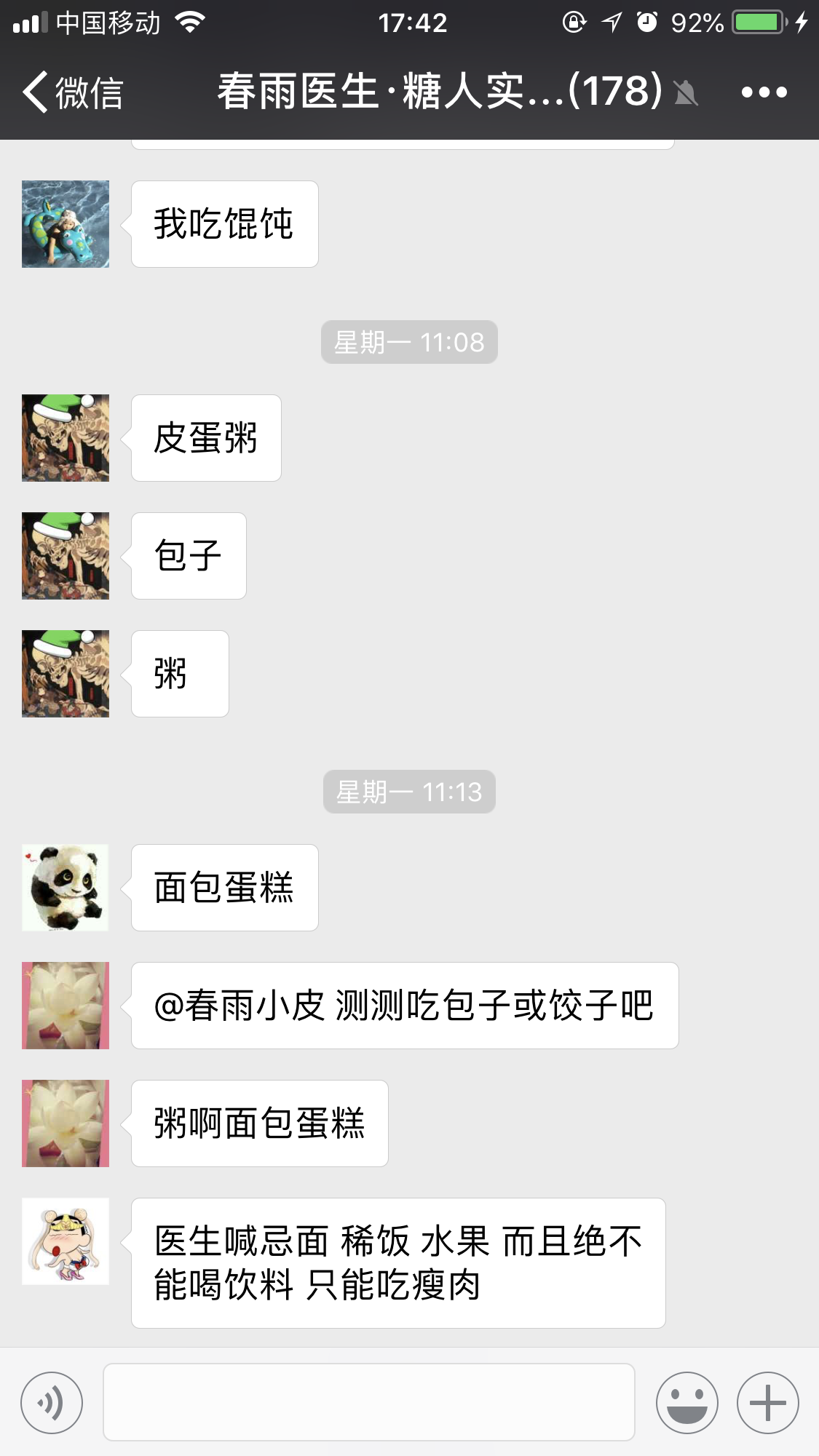Screen dimensions: 819x1456
Task: Tap the Sailor Moon avatar by the diet message
Action: (x=65, y=1241)
